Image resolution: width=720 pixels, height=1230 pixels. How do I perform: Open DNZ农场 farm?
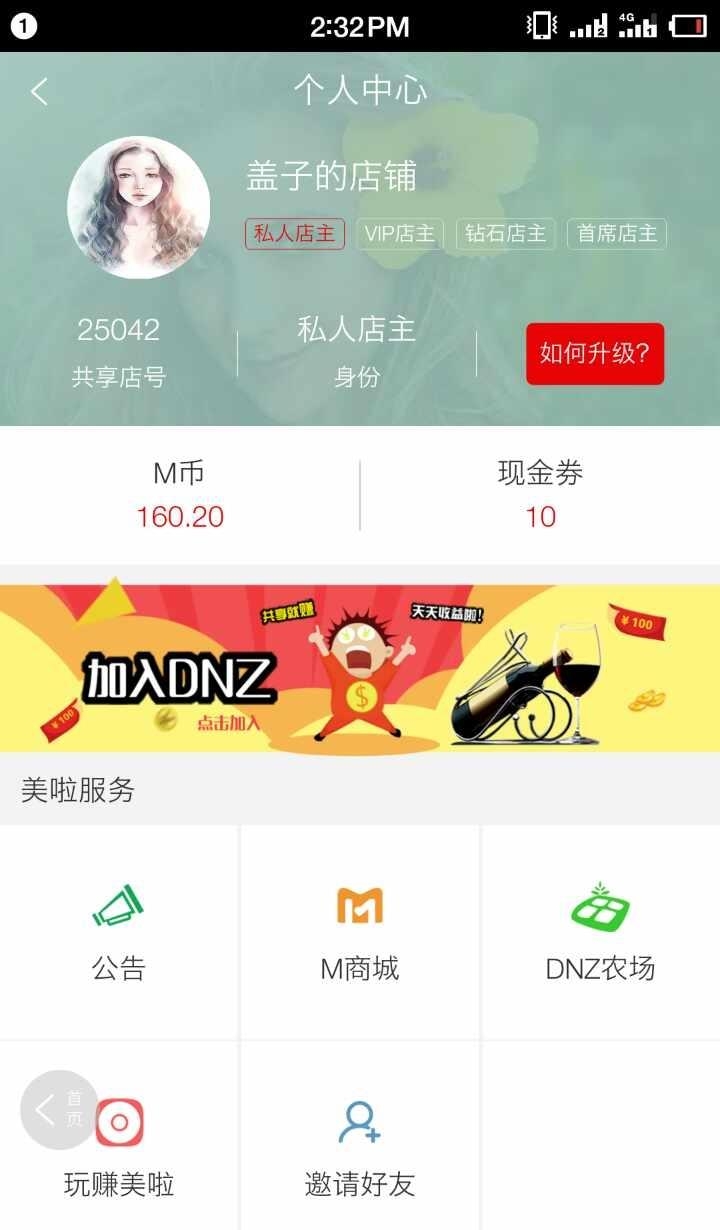click(600, 932)
